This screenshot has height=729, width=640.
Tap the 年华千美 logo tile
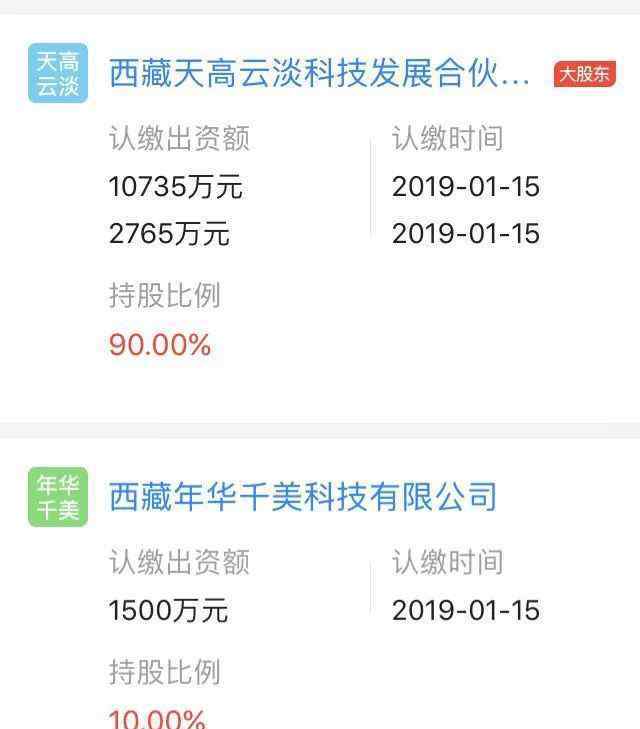tap(58, 497)
